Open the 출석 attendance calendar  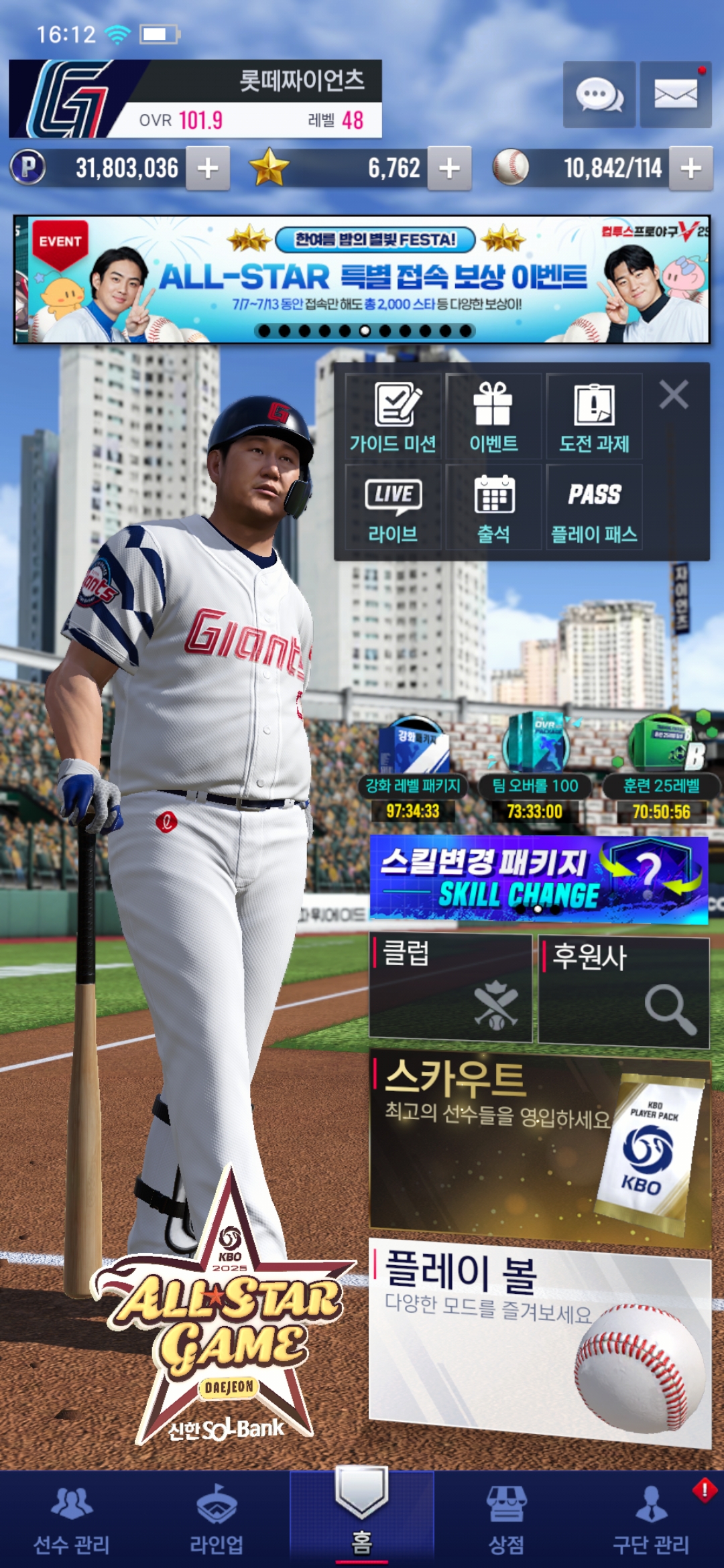point(493,507)
